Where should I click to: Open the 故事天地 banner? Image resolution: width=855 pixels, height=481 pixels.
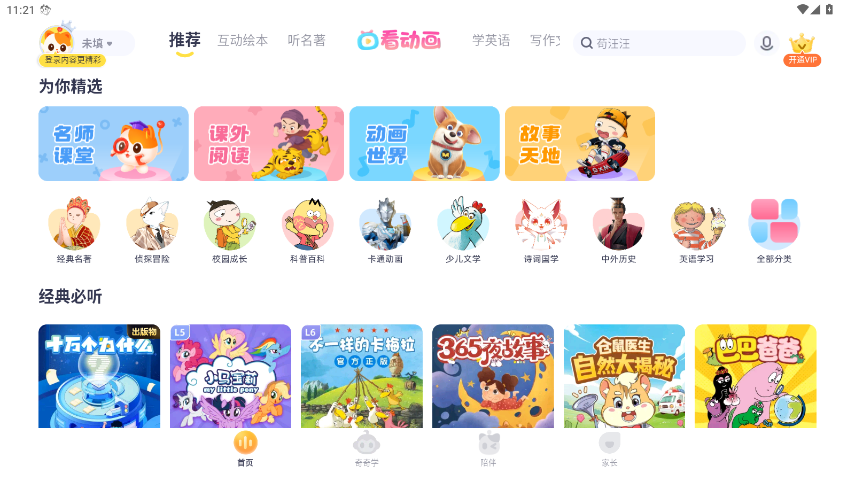(x=579, y=144)
